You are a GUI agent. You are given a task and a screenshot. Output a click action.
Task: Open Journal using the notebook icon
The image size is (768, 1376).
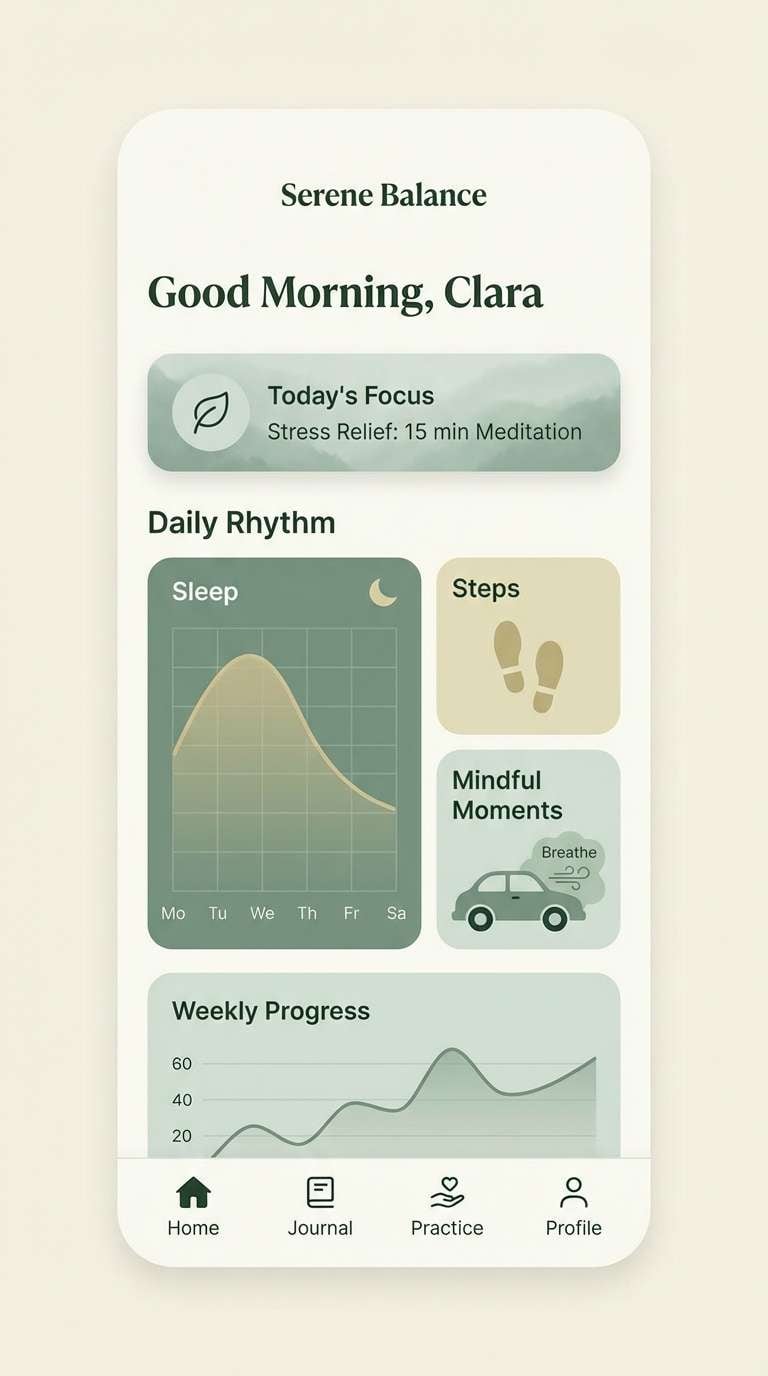(320, 1190)
